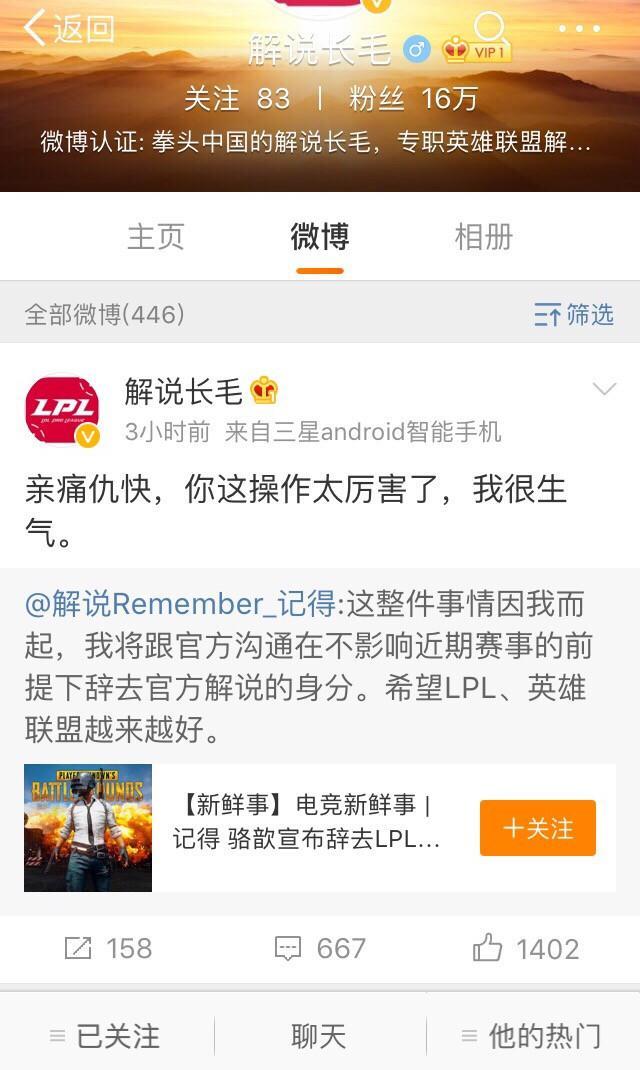Screen dimensions: 640x1070
Task: Start a 聊天 with this user
Action: (x=319, y=1036)
